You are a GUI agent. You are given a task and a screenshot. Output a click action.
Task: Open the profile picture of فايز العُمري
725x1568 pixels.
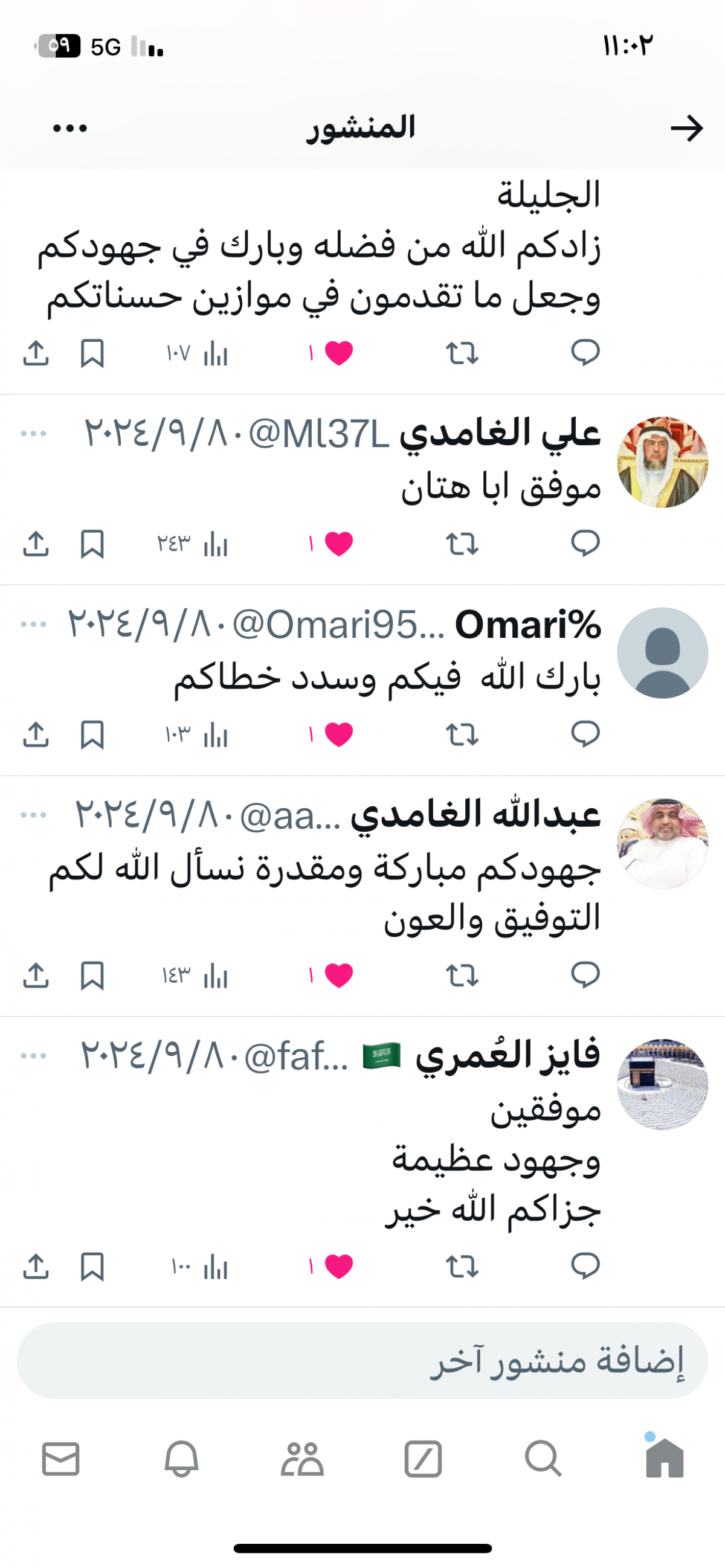click(662, 1084)
